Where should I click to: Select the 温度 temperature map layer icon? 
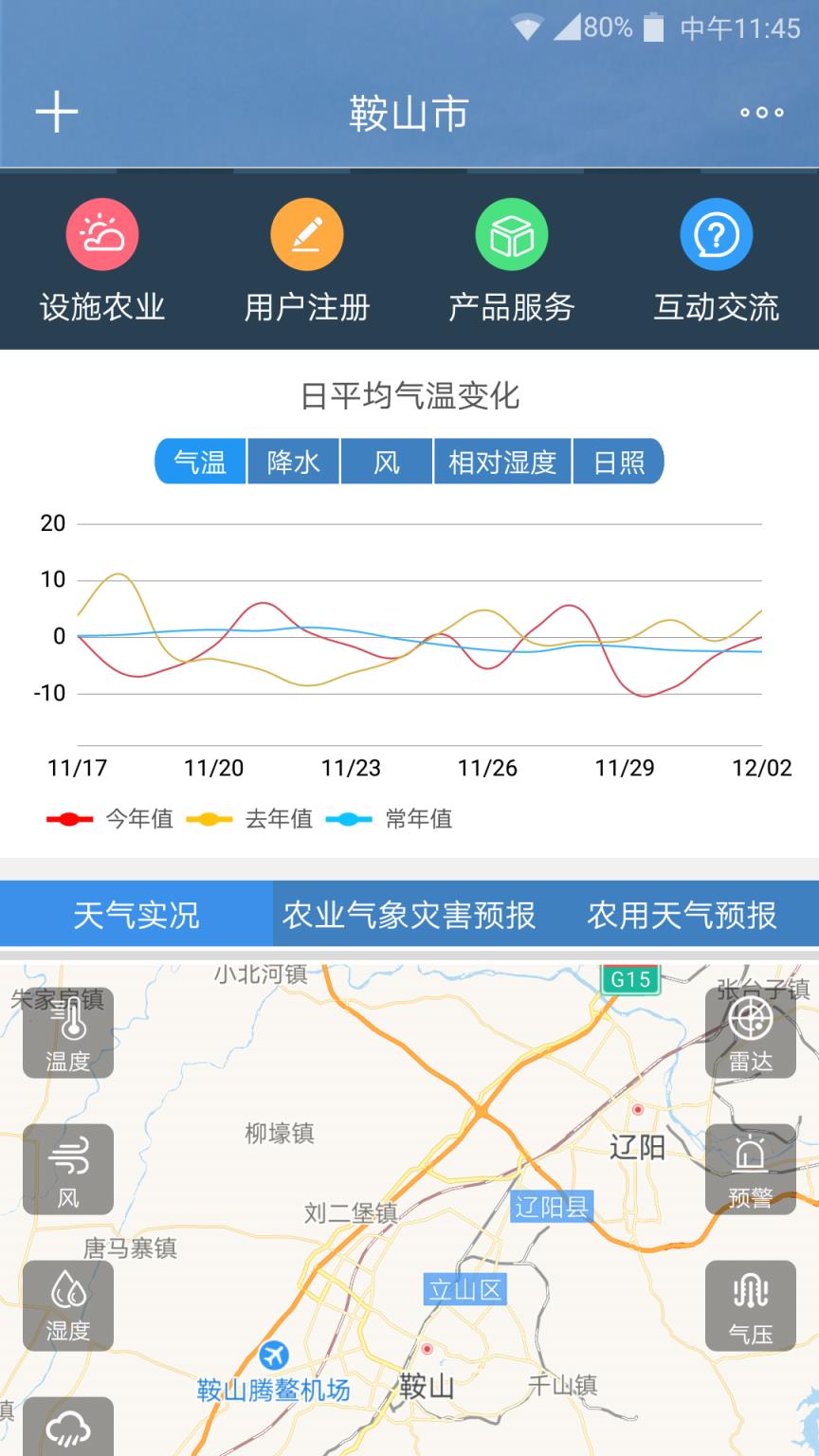[67, 1032]
